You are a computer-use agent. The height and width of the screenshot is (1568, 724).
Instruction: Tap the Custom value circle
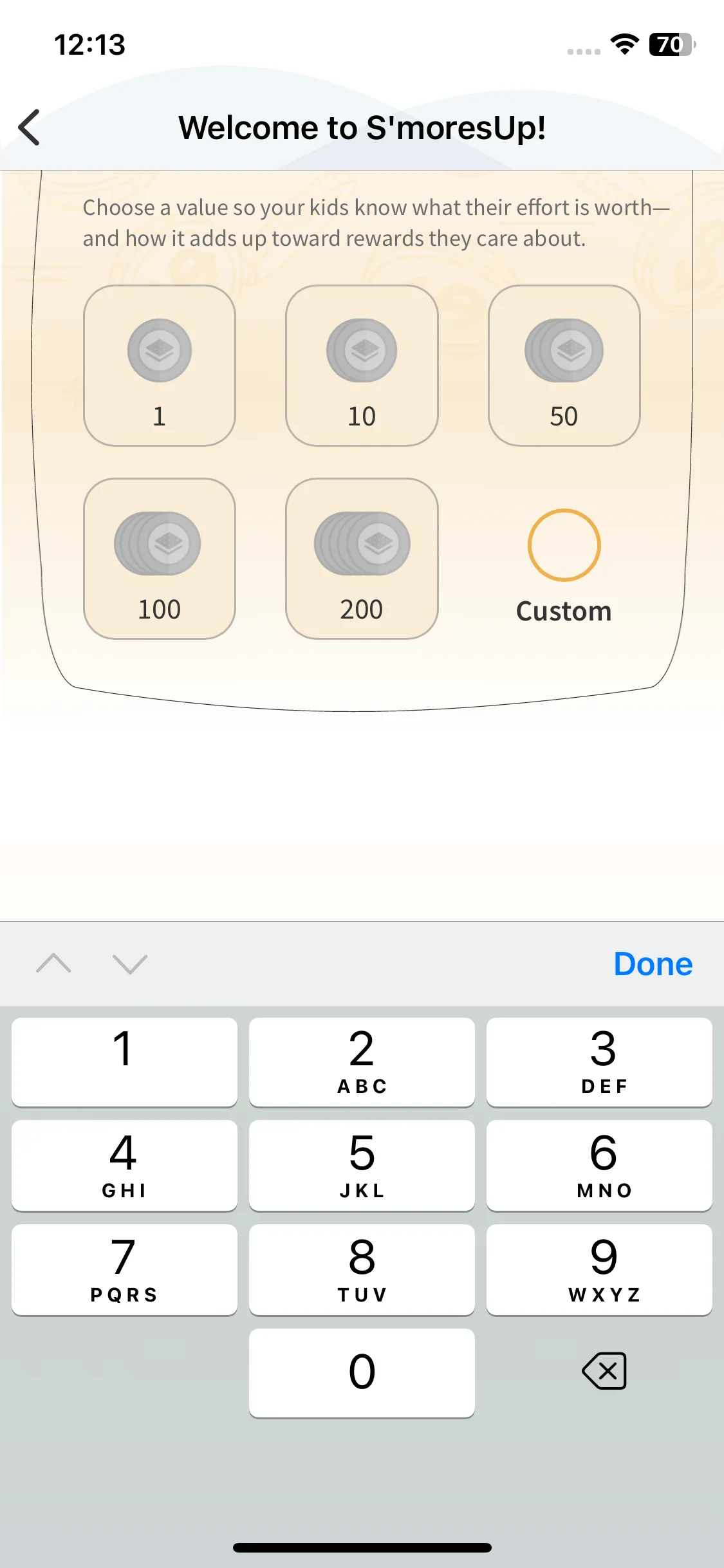[564, 546]
